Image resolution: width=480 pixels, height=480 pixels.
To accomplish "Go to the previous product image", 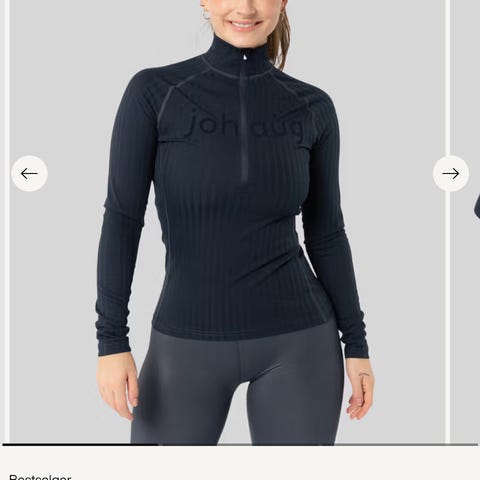I will point(29,173).
